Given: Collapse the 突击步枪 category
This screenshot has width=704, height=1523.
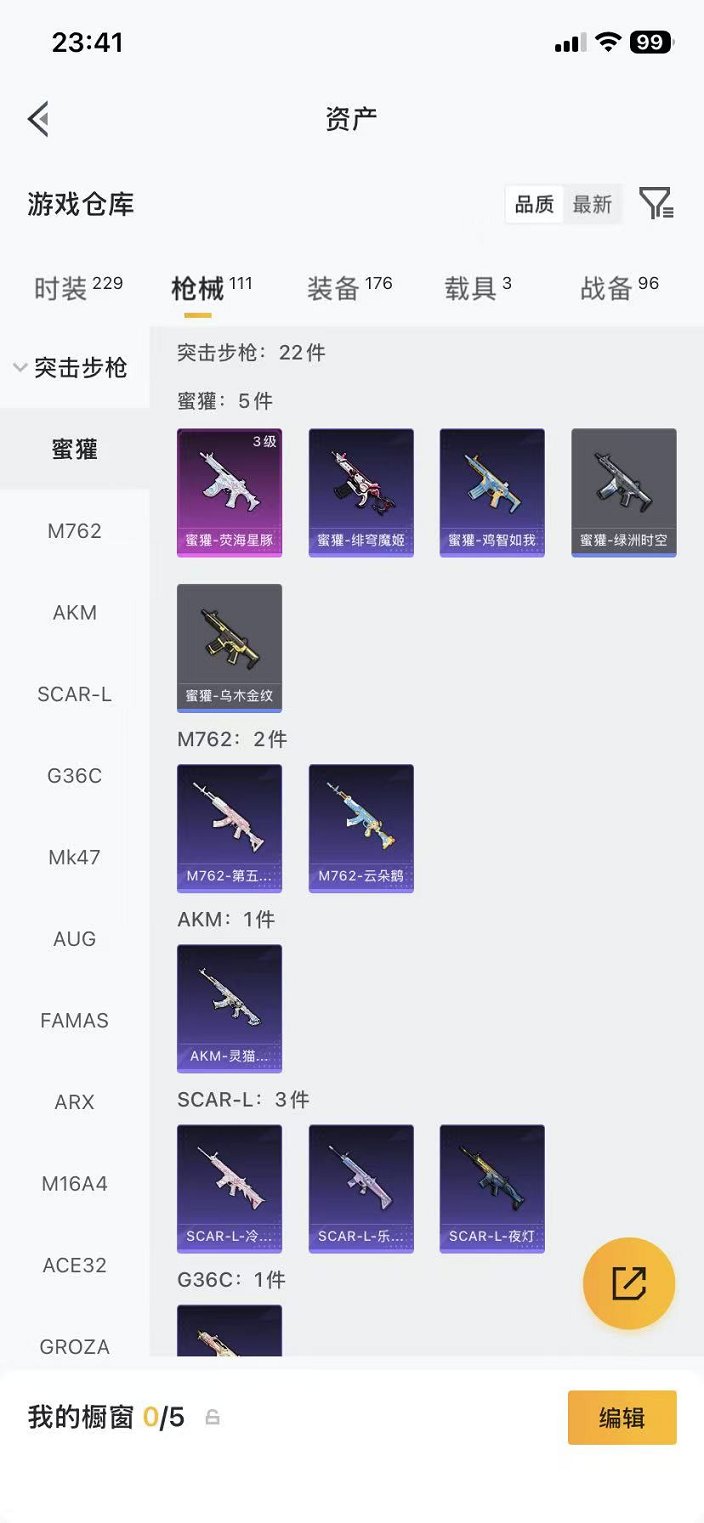Looking at the screenshot, I should point(70,368).
